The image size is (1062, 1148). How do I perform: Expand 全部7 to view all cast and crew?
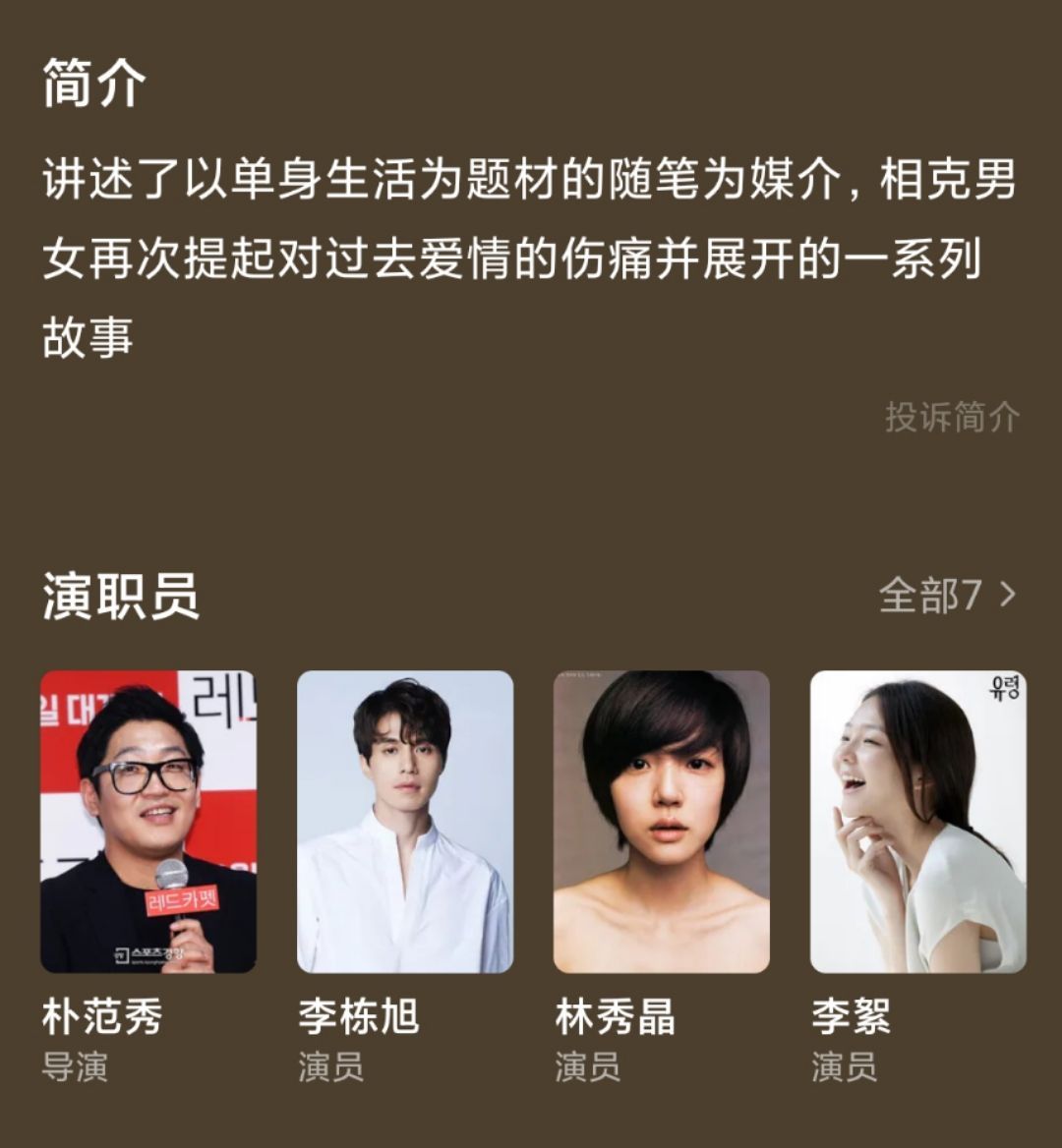[x=946, y=596]
